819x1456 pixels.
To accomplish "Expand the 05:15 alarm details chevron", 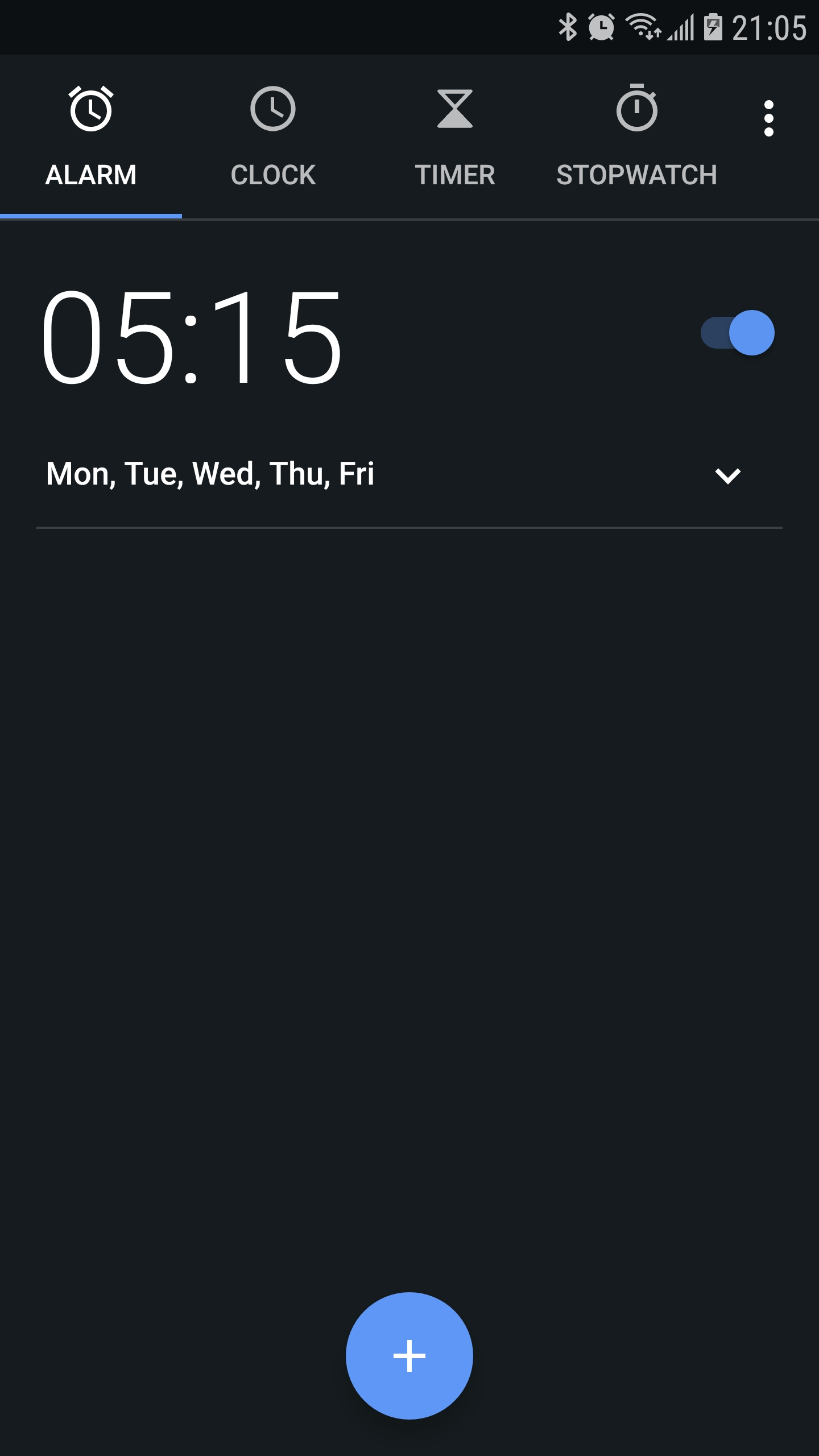I will pos(728,475).
